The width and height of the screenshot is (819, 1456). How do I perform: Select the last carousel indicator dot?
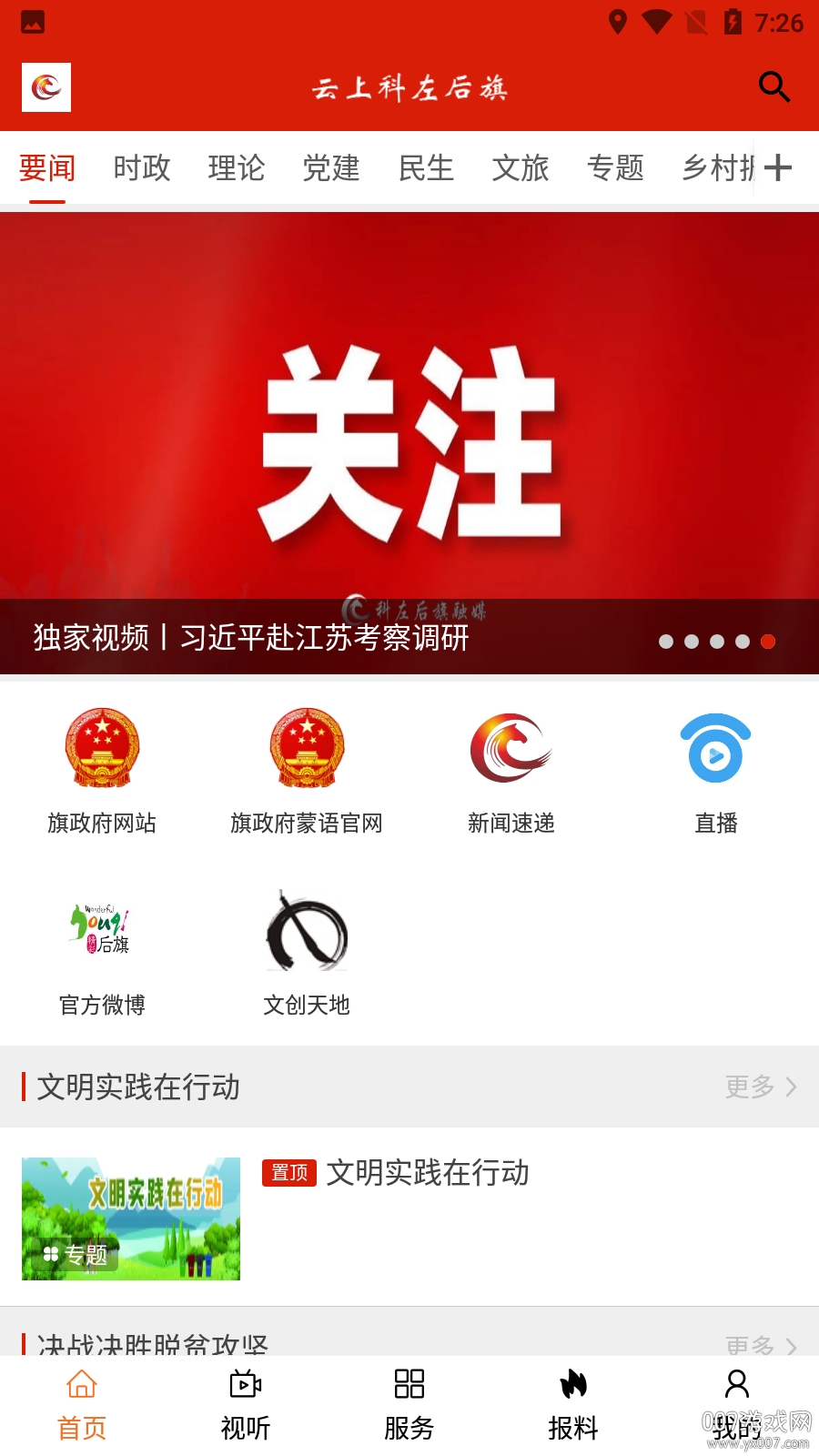point(769,642)
